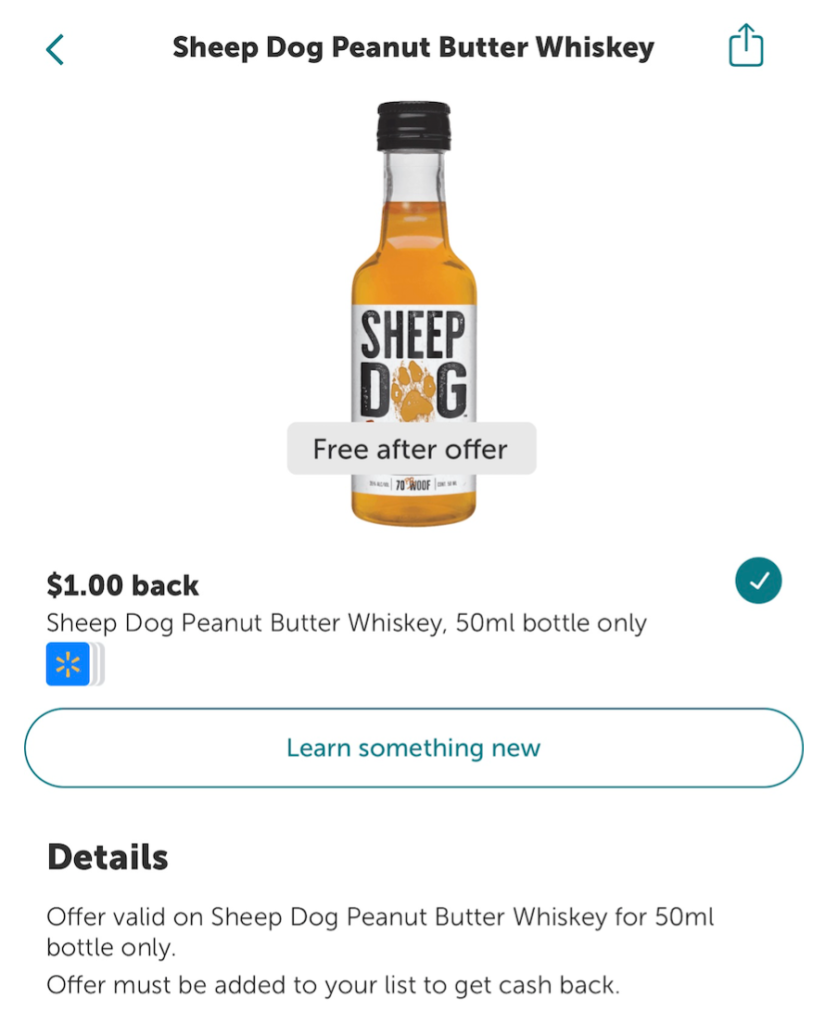Screen dimensions: 838x1024
Task: Share the Sheep Dog whiskey offer
Action: tap(745, 47)
